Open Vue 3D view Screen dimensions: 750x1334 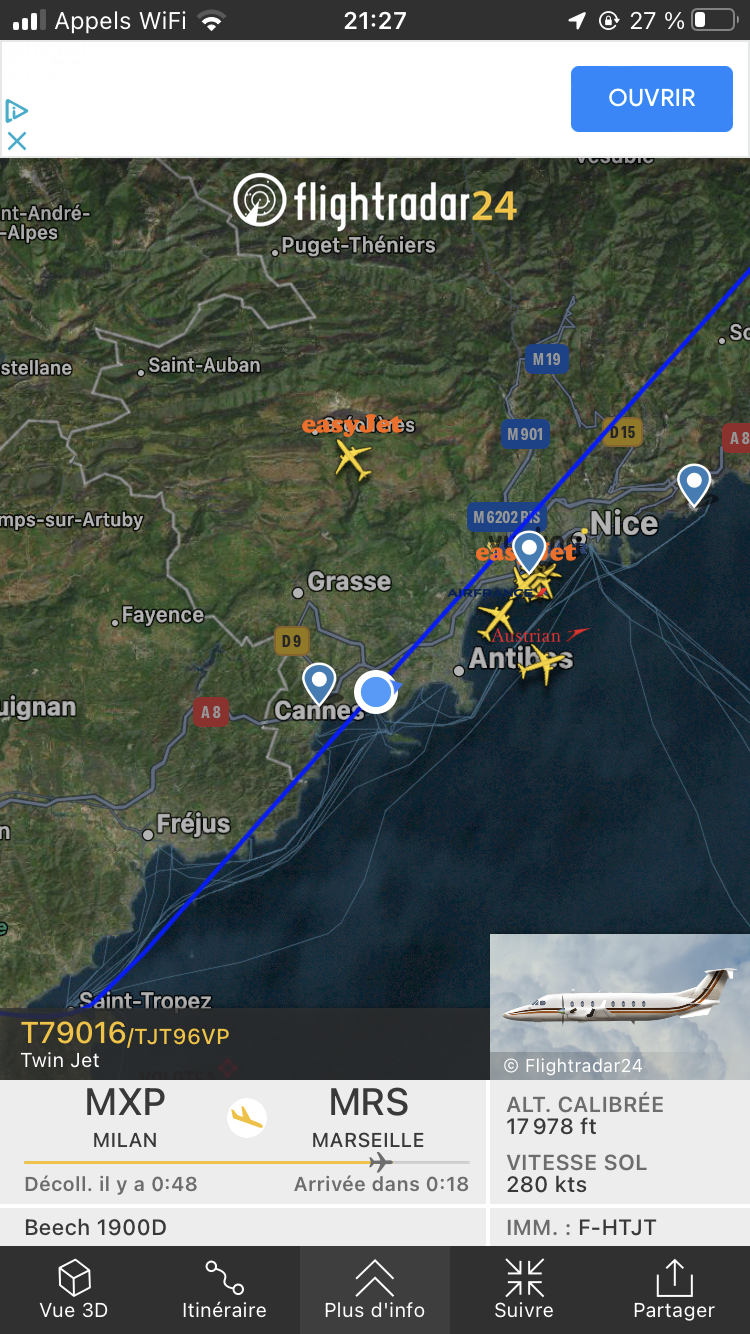(74, 1289)
